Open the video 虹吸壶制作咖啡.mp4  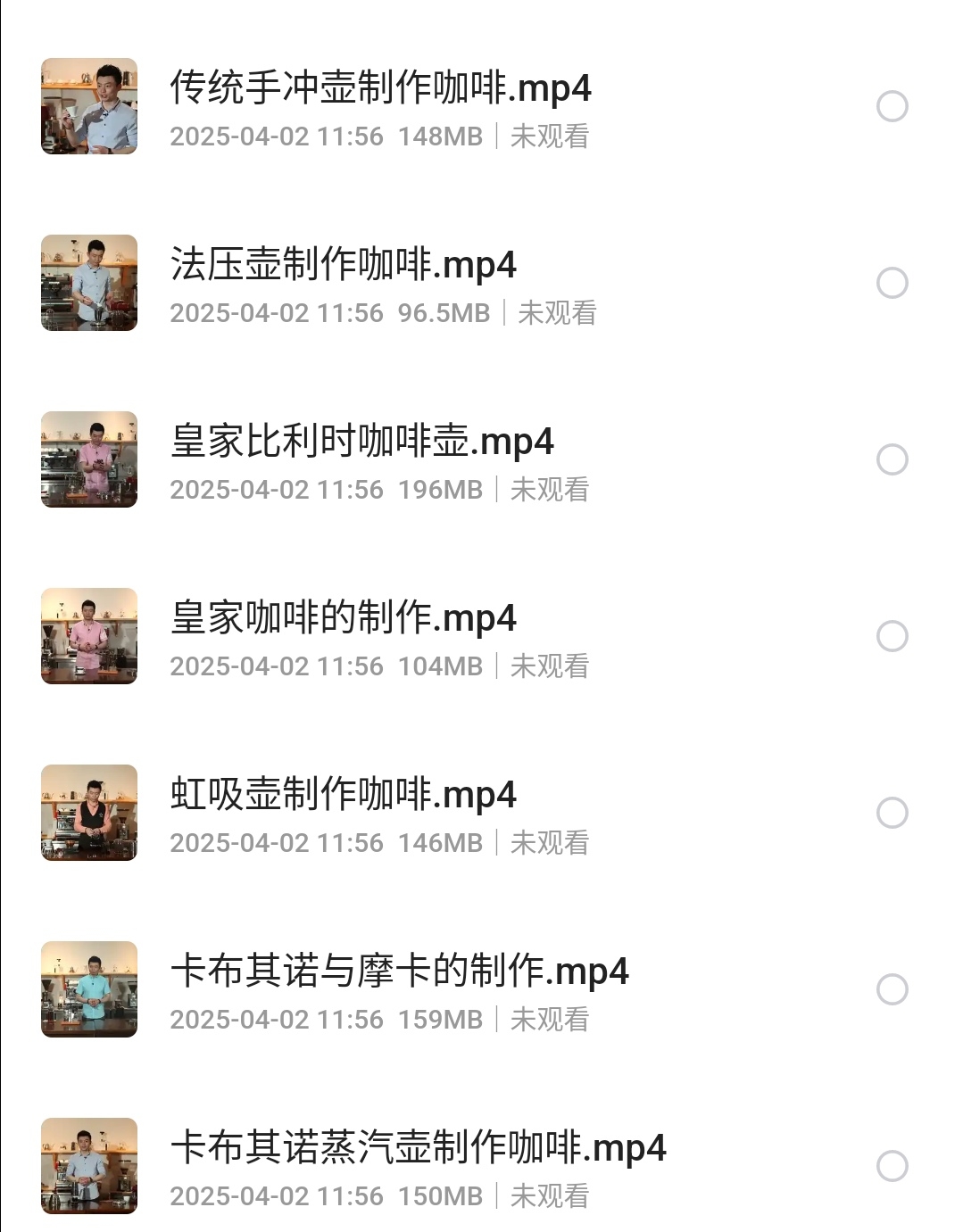[x=344, y=796]
